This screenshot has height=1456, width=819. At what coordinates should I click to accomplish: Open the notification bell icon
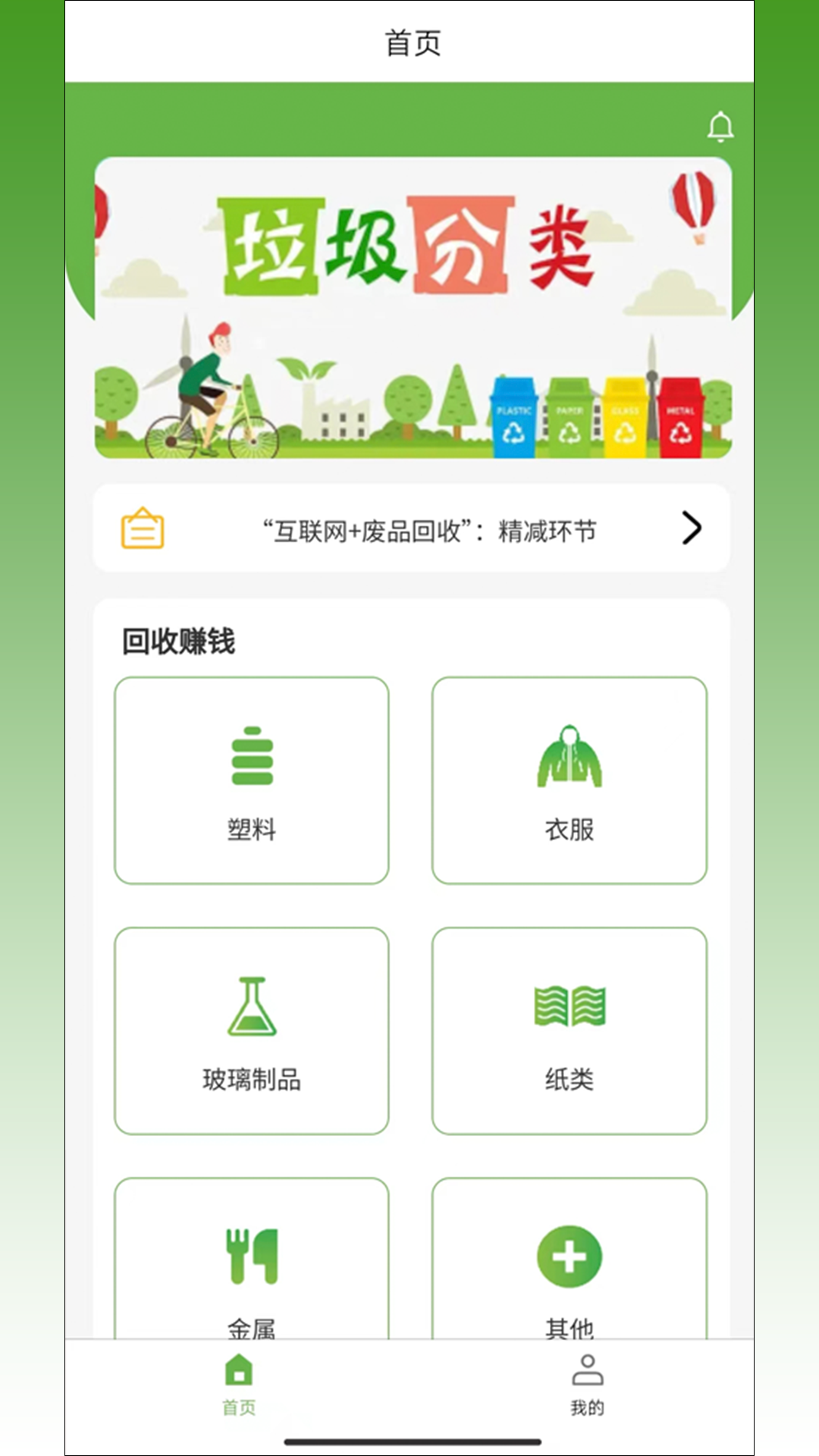(720, 126)
